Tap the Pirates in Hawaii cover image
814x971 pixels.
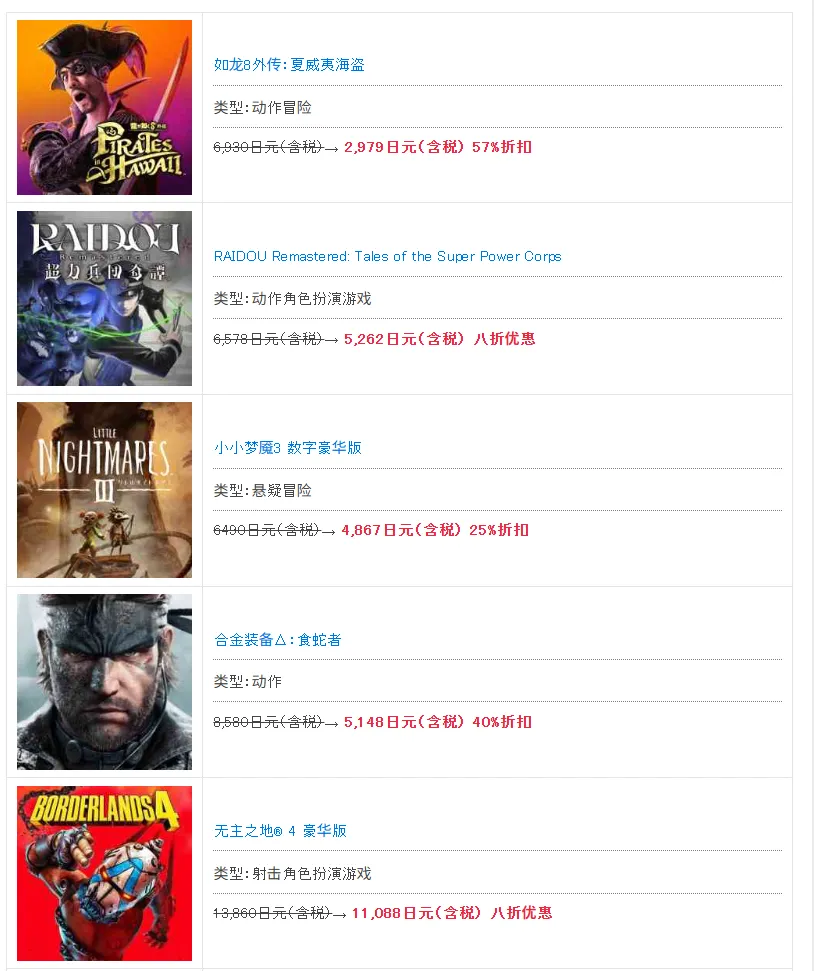[x=104, y=107]
